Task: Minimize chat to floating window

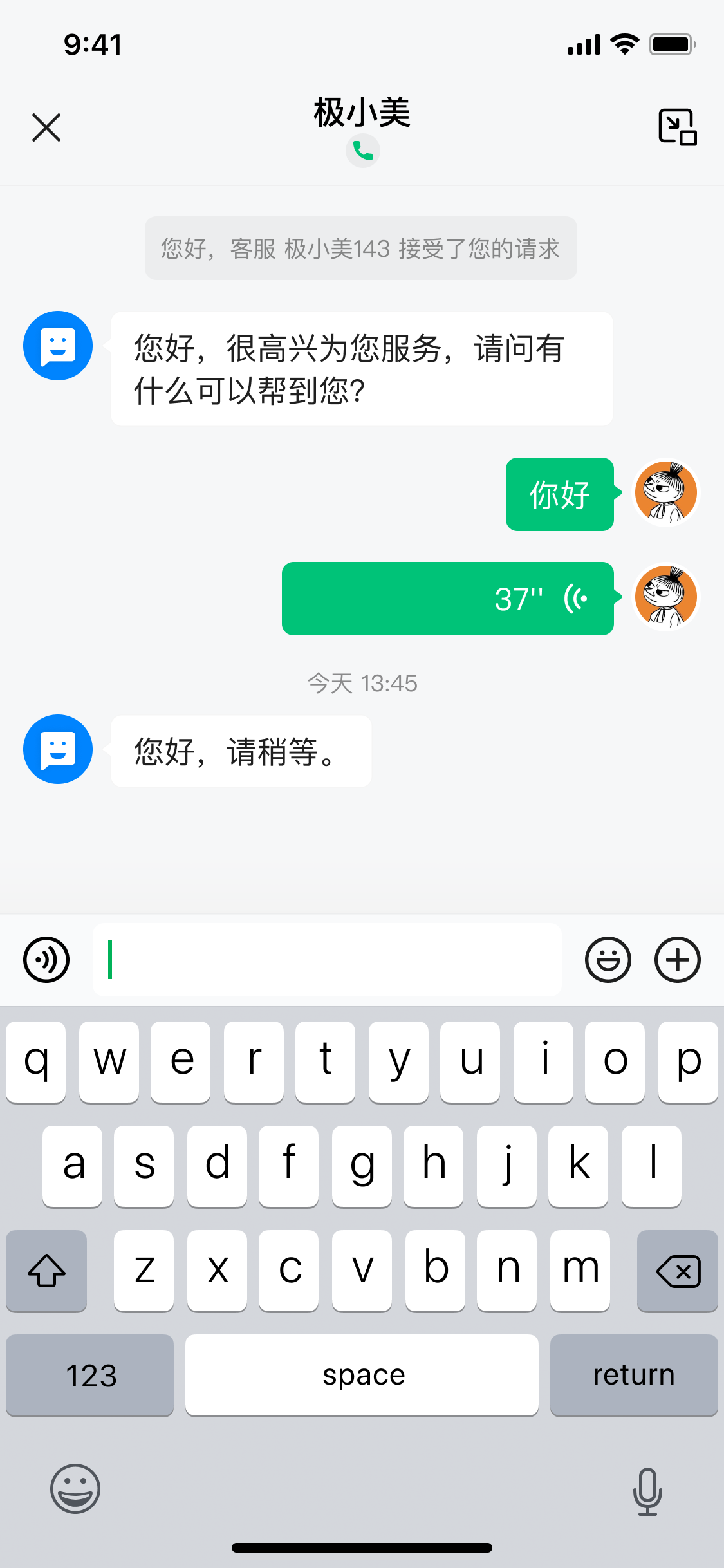Action: [677, 127]
